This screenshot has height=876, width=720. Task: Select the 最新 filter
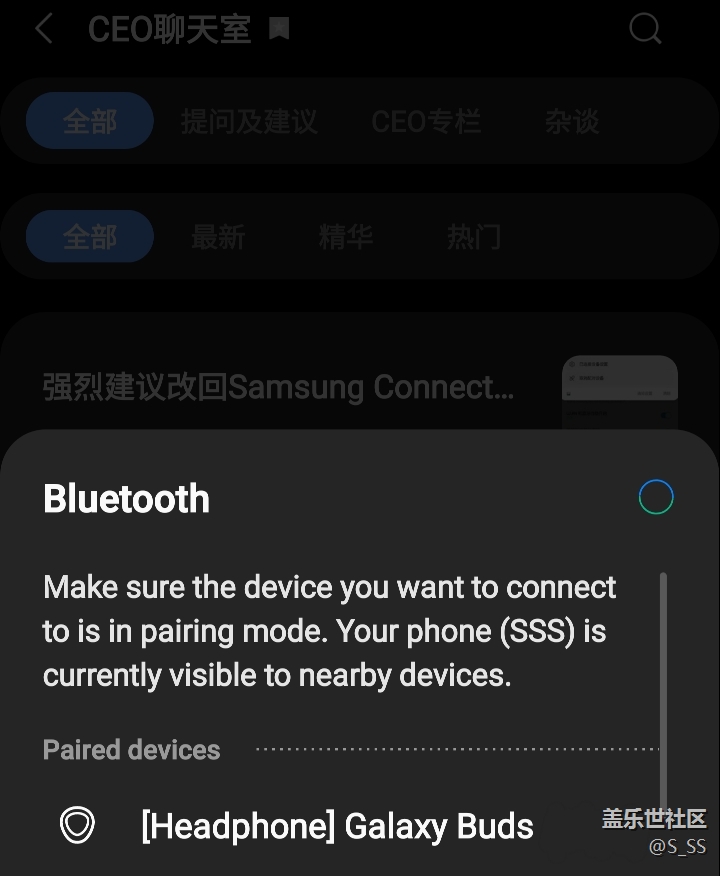click(x=218, y=237)
